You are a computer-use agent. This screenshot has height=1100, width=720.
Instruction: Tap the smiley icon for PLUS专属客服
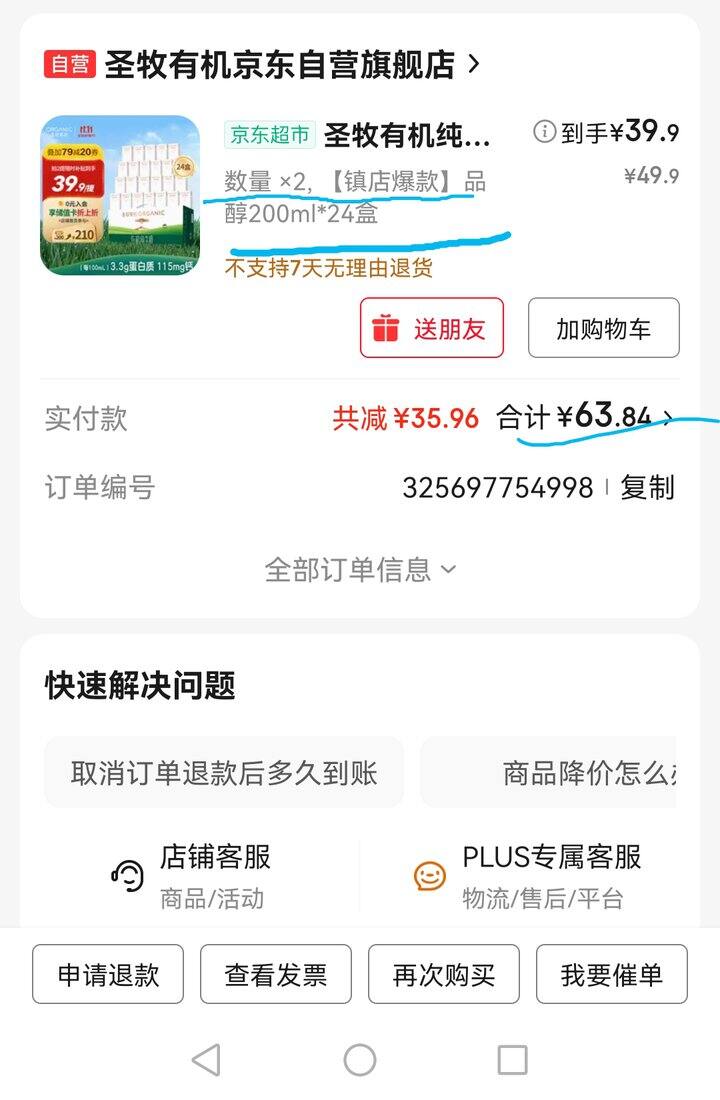(x=428, y=875)
